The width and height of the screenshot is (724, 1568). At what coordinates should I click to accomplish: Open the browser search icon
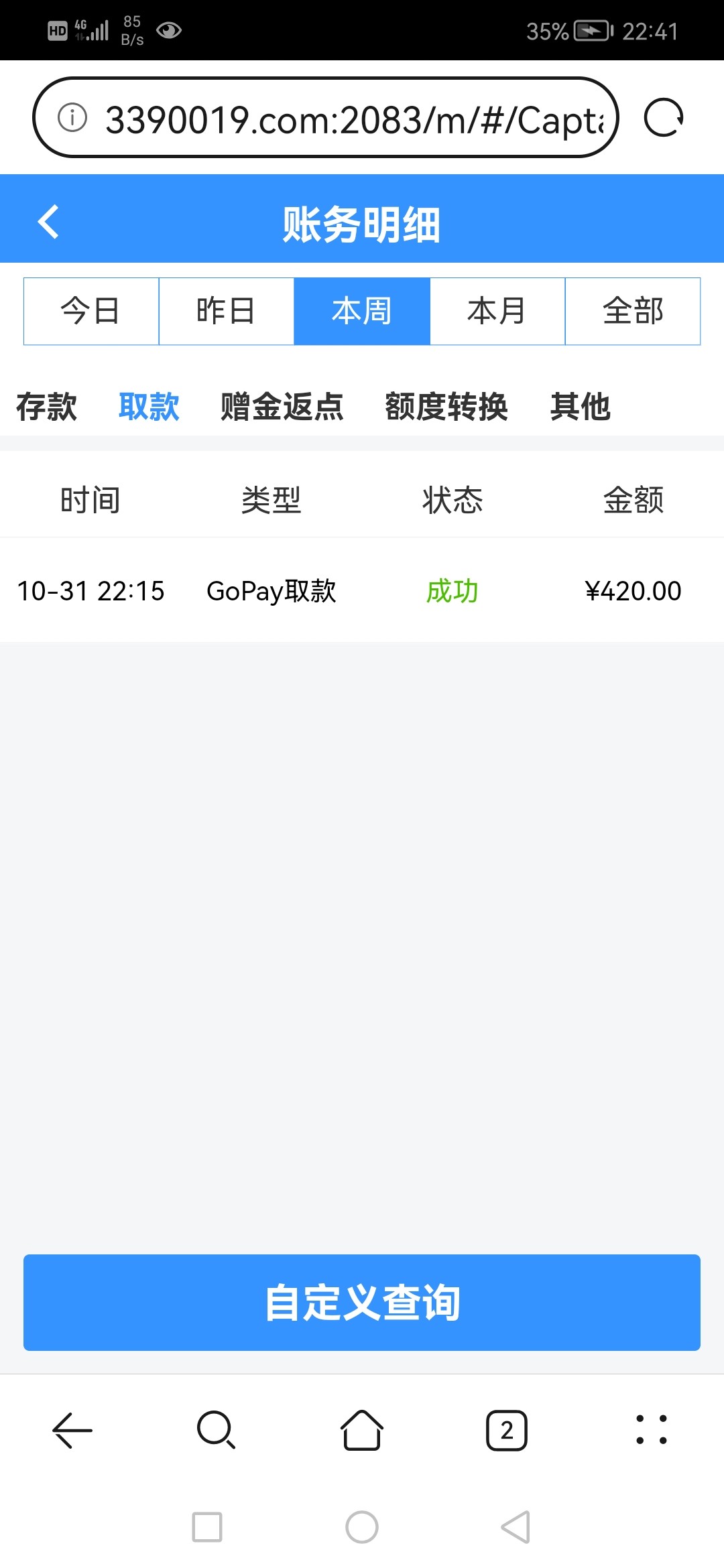pyautogui.click(x=216, y=1431)
